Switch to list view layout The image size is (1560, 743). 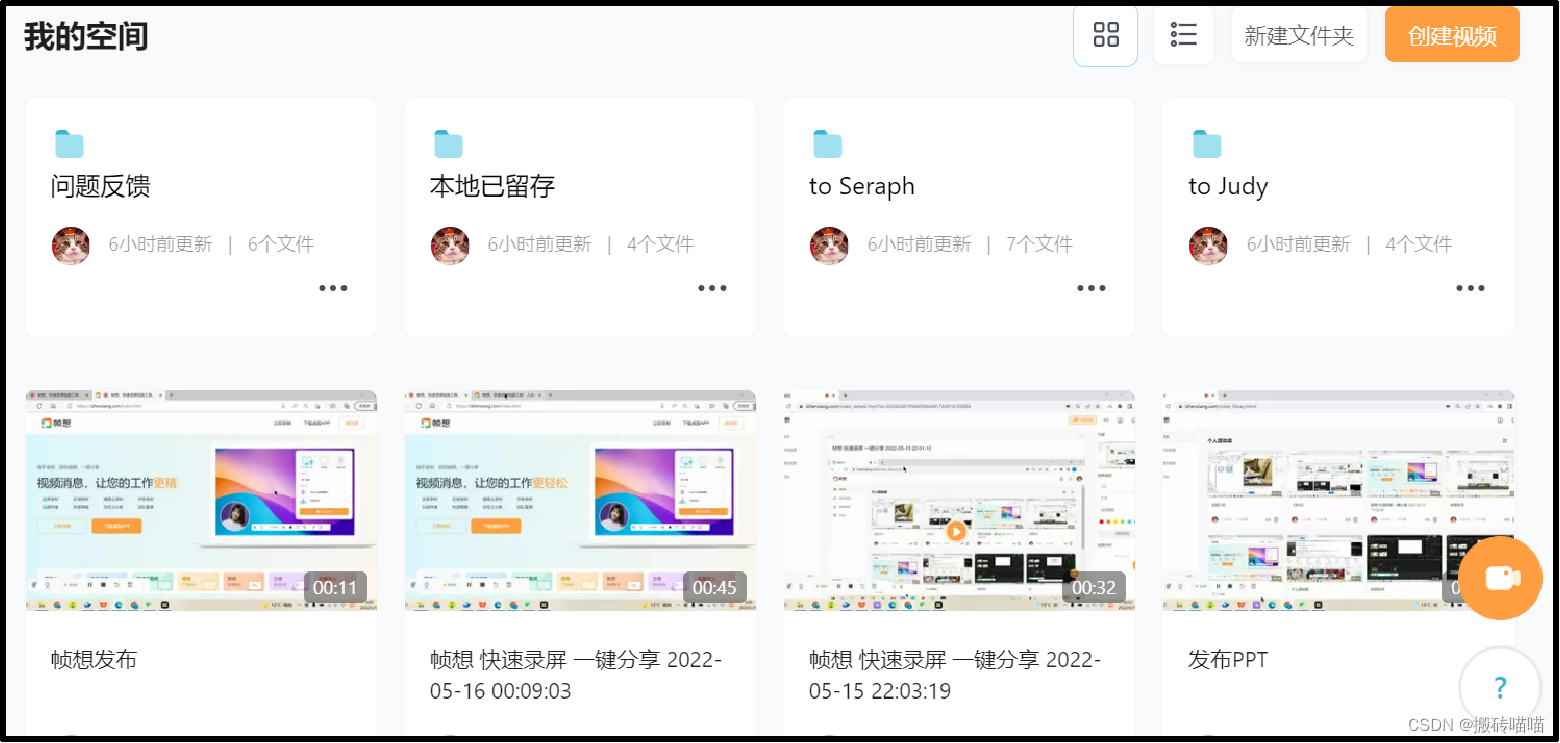pyautogui.click(x=1183, y=35)
